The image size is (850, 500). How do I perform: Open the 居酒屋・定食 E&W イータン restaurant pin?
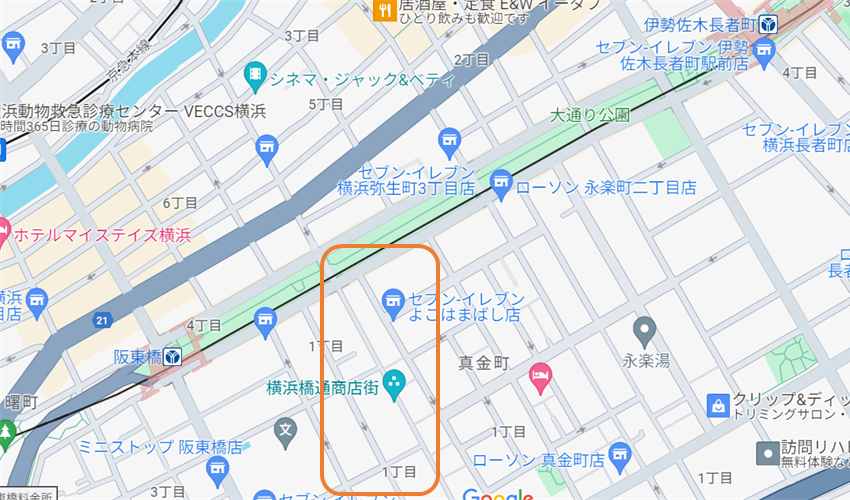385,11
